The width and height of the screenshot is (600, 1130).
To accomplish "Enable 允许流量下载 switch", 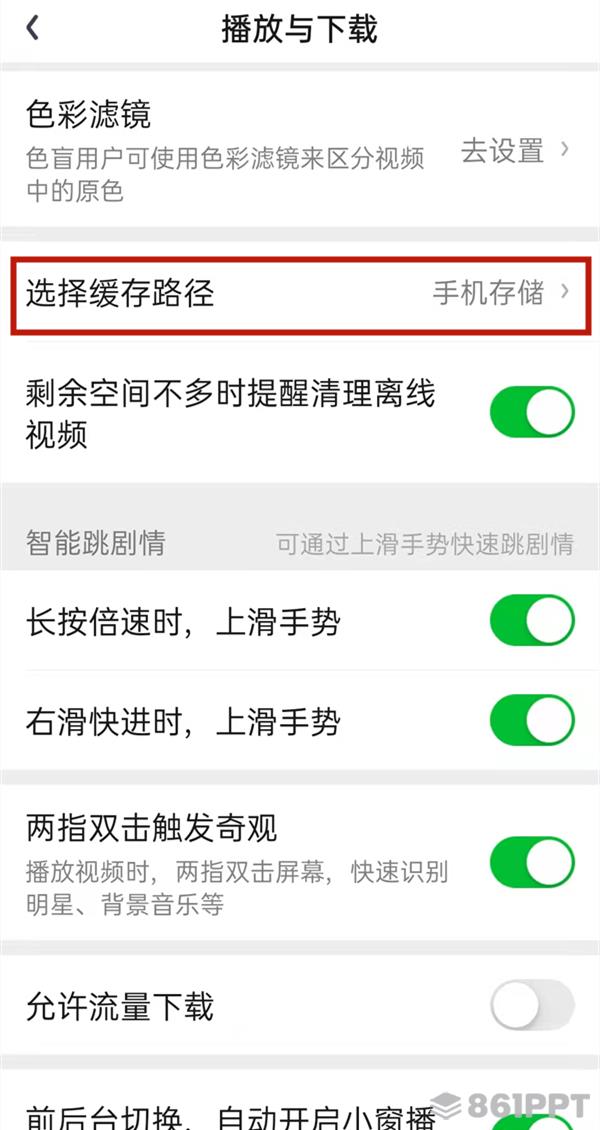I will 532,1005.
